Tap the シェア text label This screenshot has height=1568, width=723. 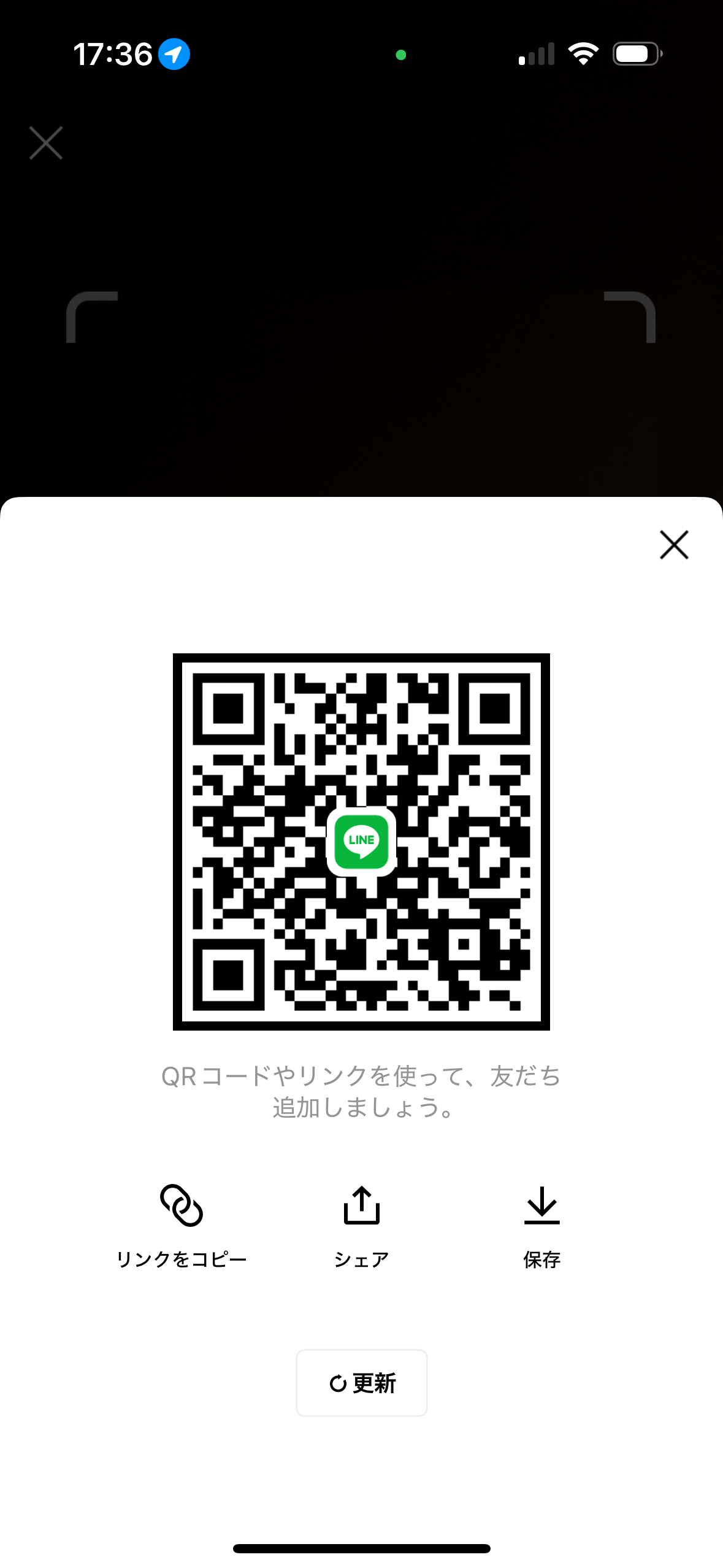click(x=361, y=1257)
